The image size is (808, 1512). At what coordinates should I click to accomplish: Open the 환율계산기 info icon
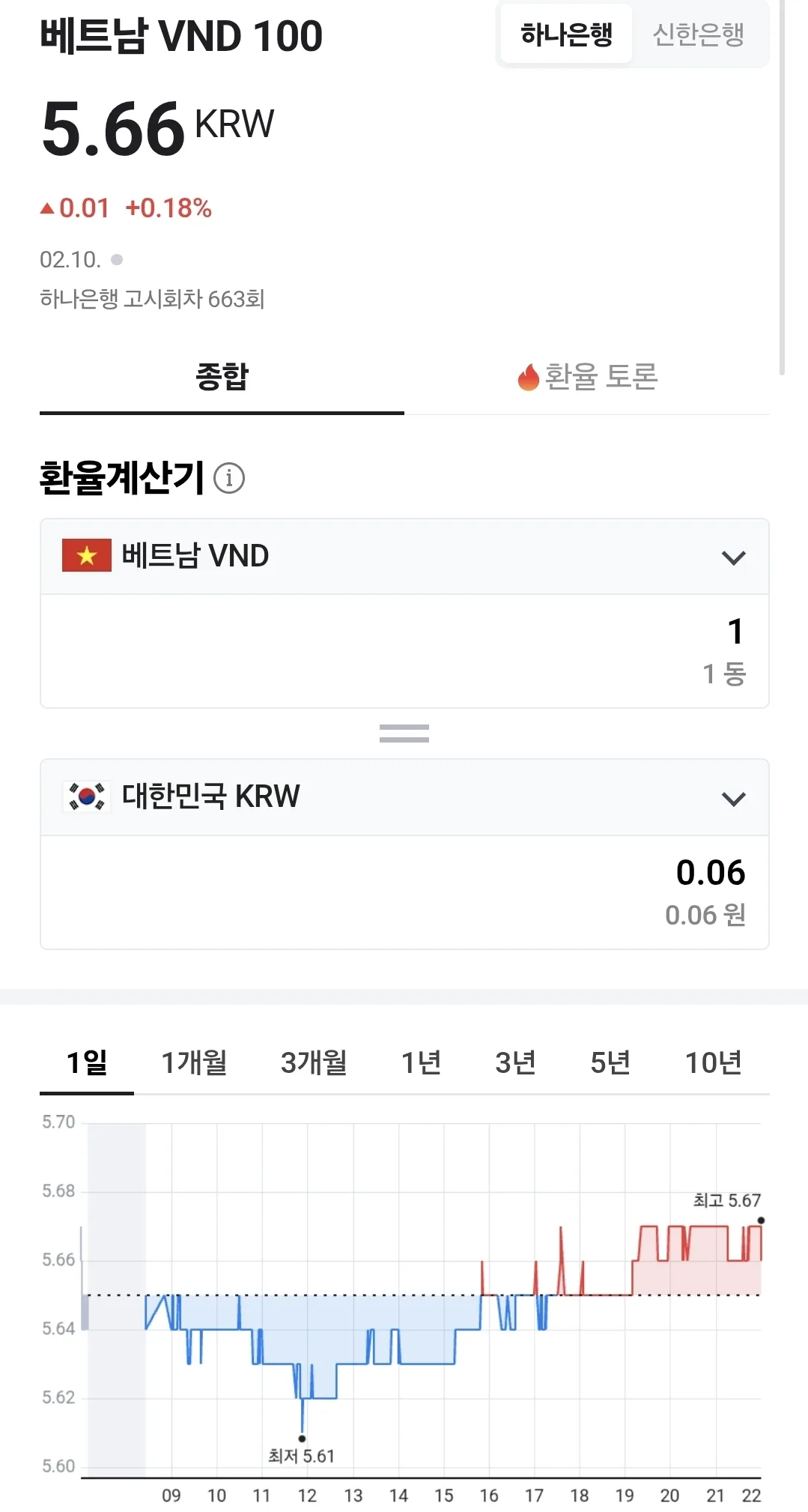[x=229, y=478]
